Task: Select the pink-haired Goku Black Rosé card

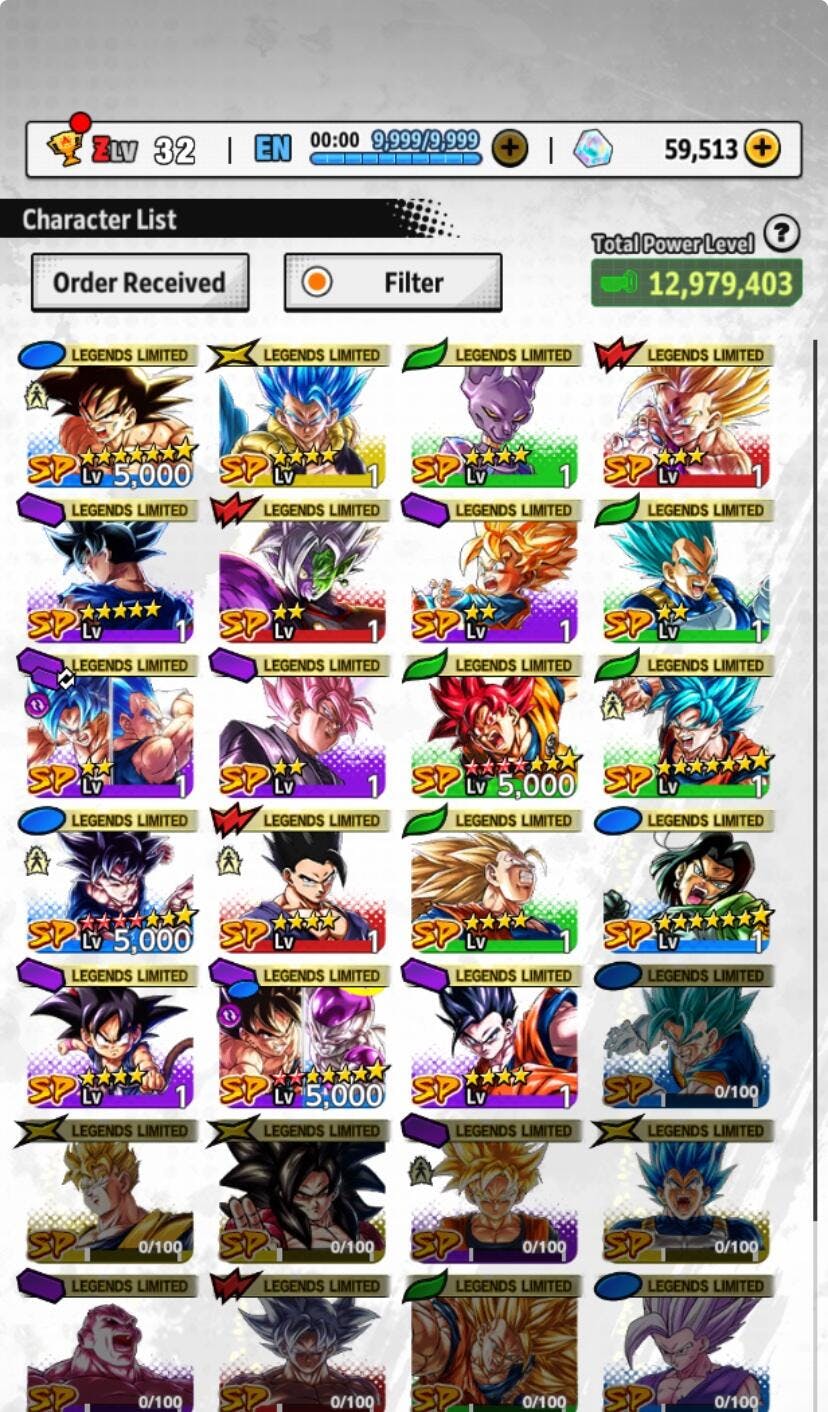Action: [x=302, y=726]
